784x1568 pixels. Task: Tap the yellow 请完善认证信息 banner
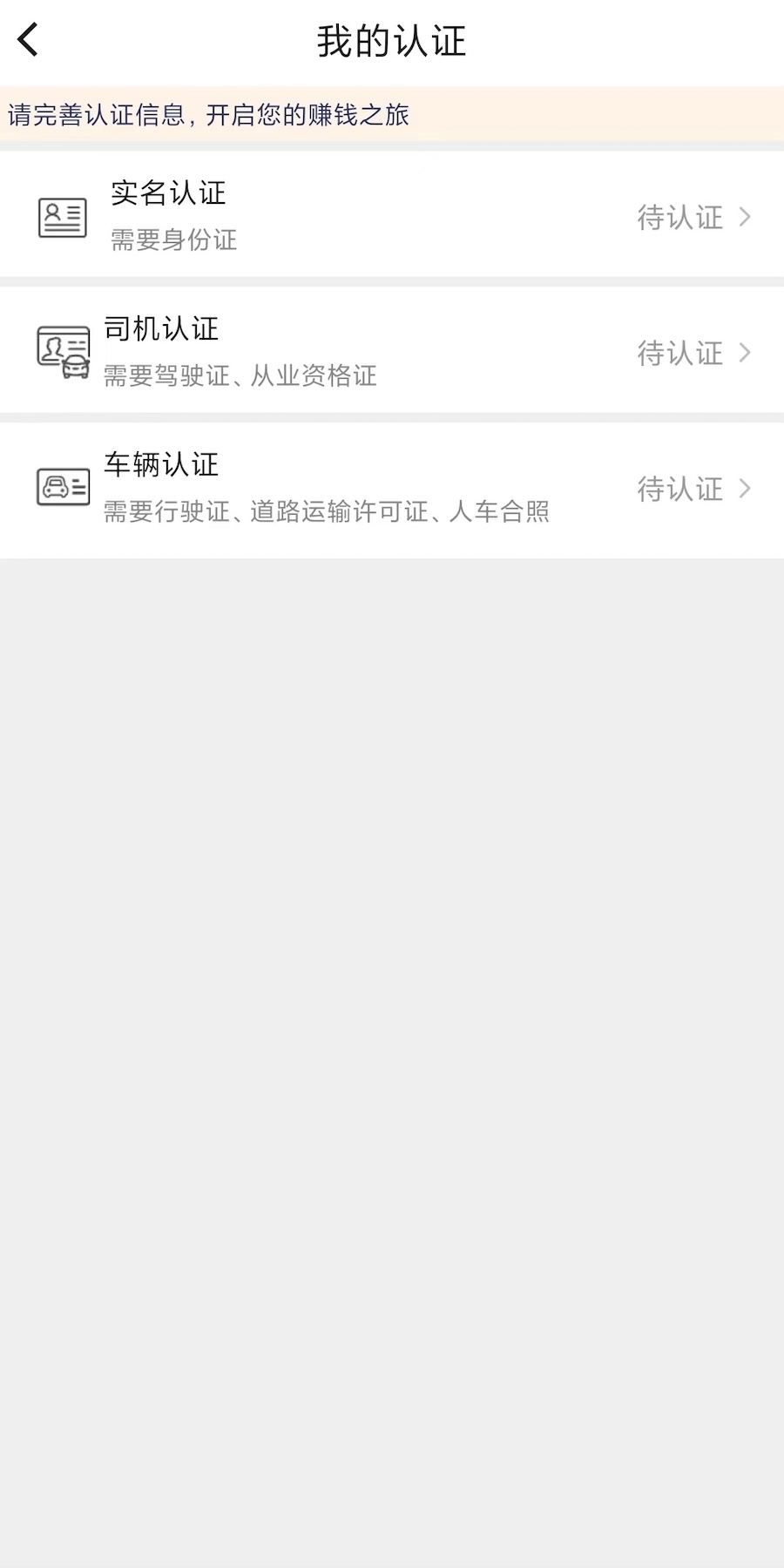pos(207,114)
